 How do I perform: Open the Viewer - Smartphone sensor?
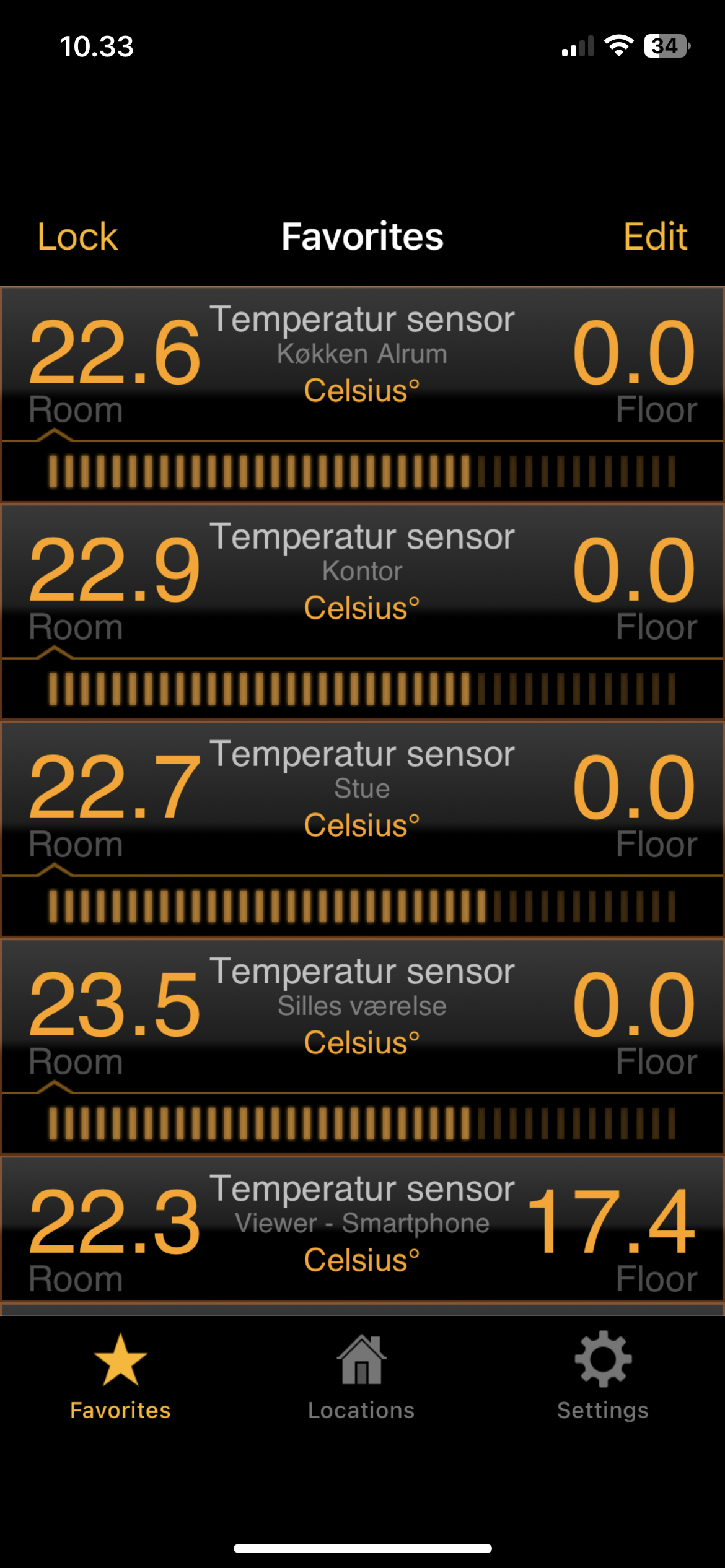(x=362, y=1224)
